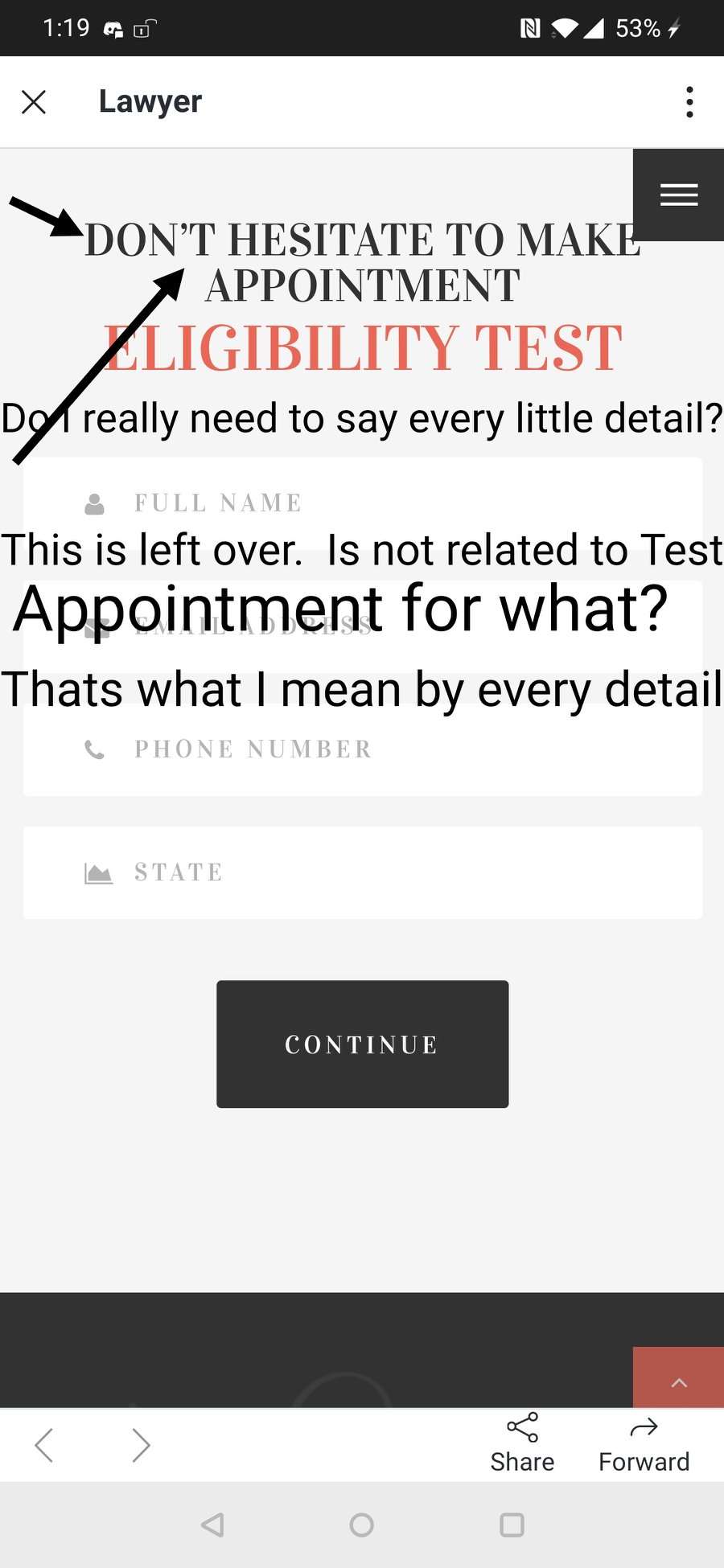Open the three-dot overflow menu
Viewport: 724px width, 1568px height.
(x=689, y=102)
